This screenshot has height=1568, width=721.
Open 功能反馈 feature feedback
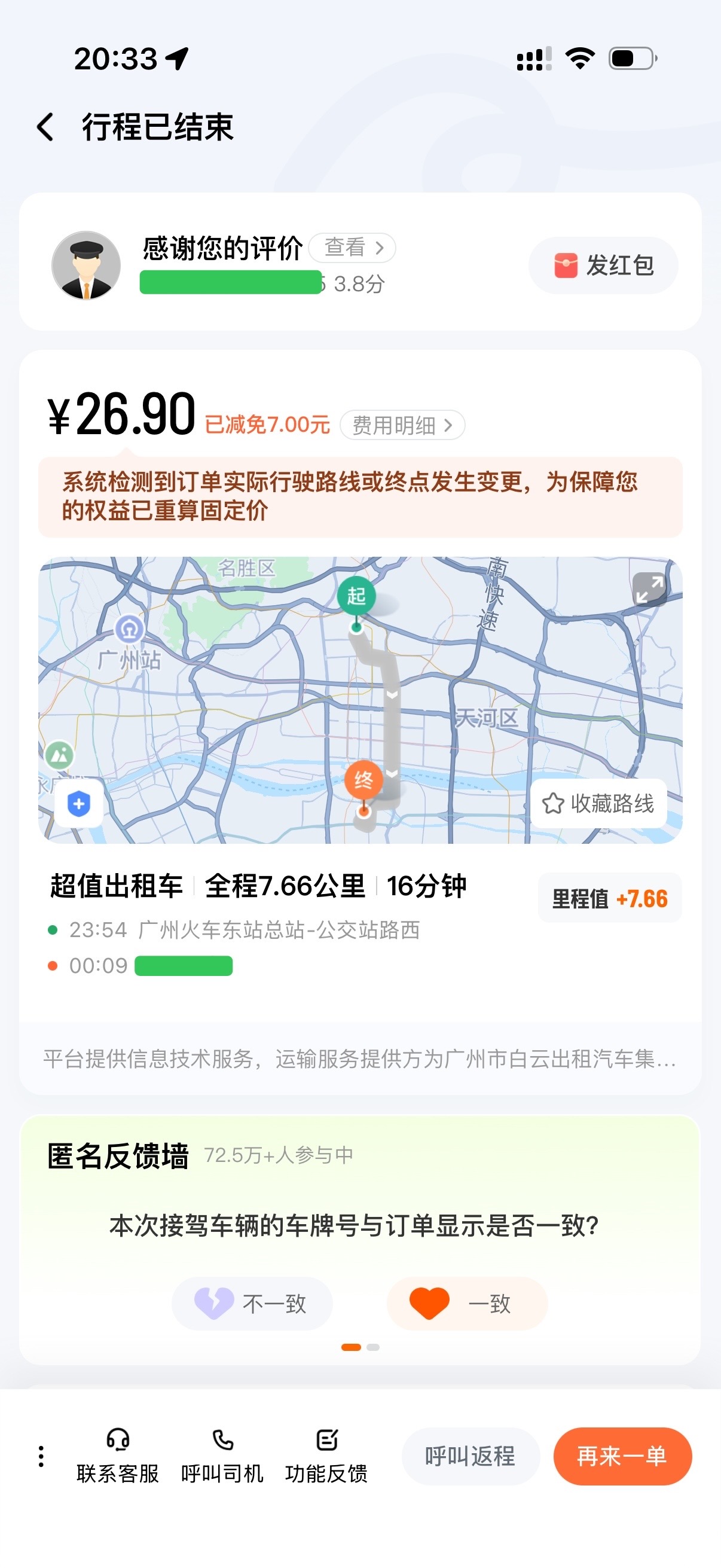pyautogui.click(x=327, y=1456)
